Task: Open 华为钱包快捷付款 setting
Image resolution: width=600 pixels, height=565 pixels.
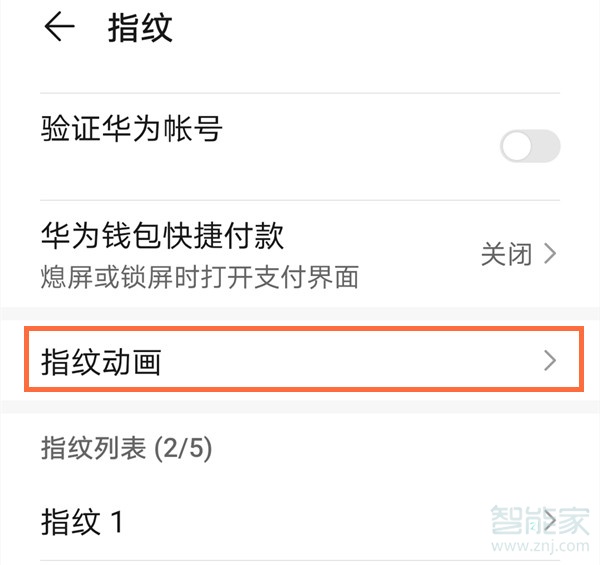Action: pyautogui.click(x=298, y=254)
